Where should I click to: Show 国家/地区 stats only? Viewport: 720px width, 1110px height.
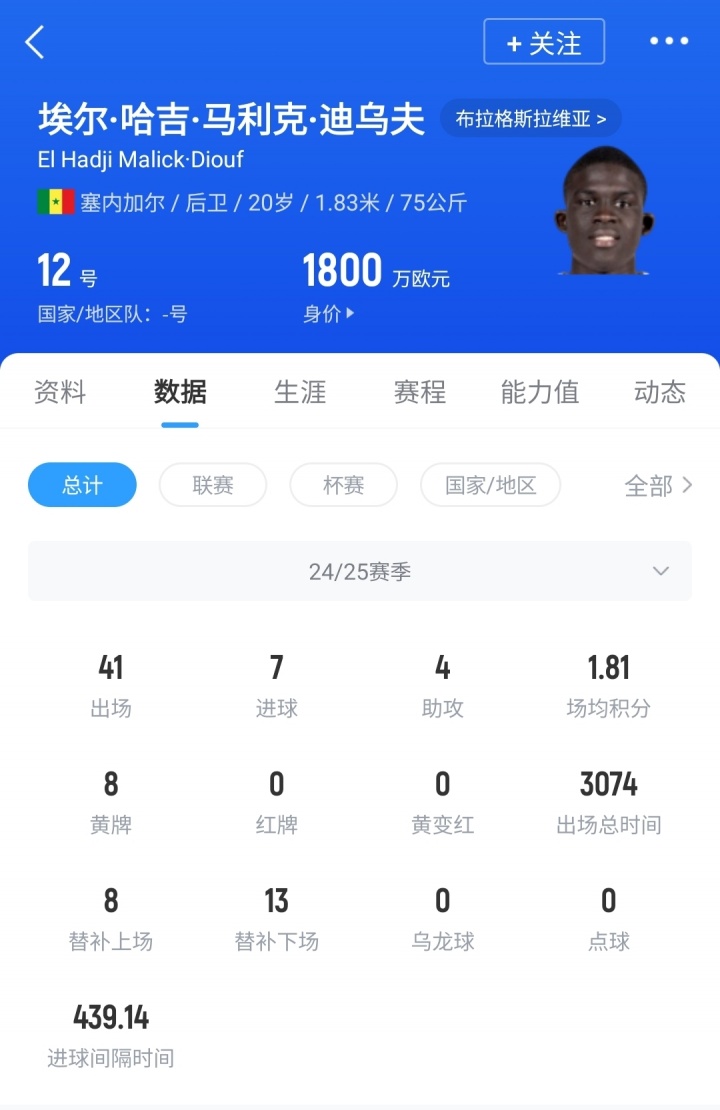tap(490, 485)
